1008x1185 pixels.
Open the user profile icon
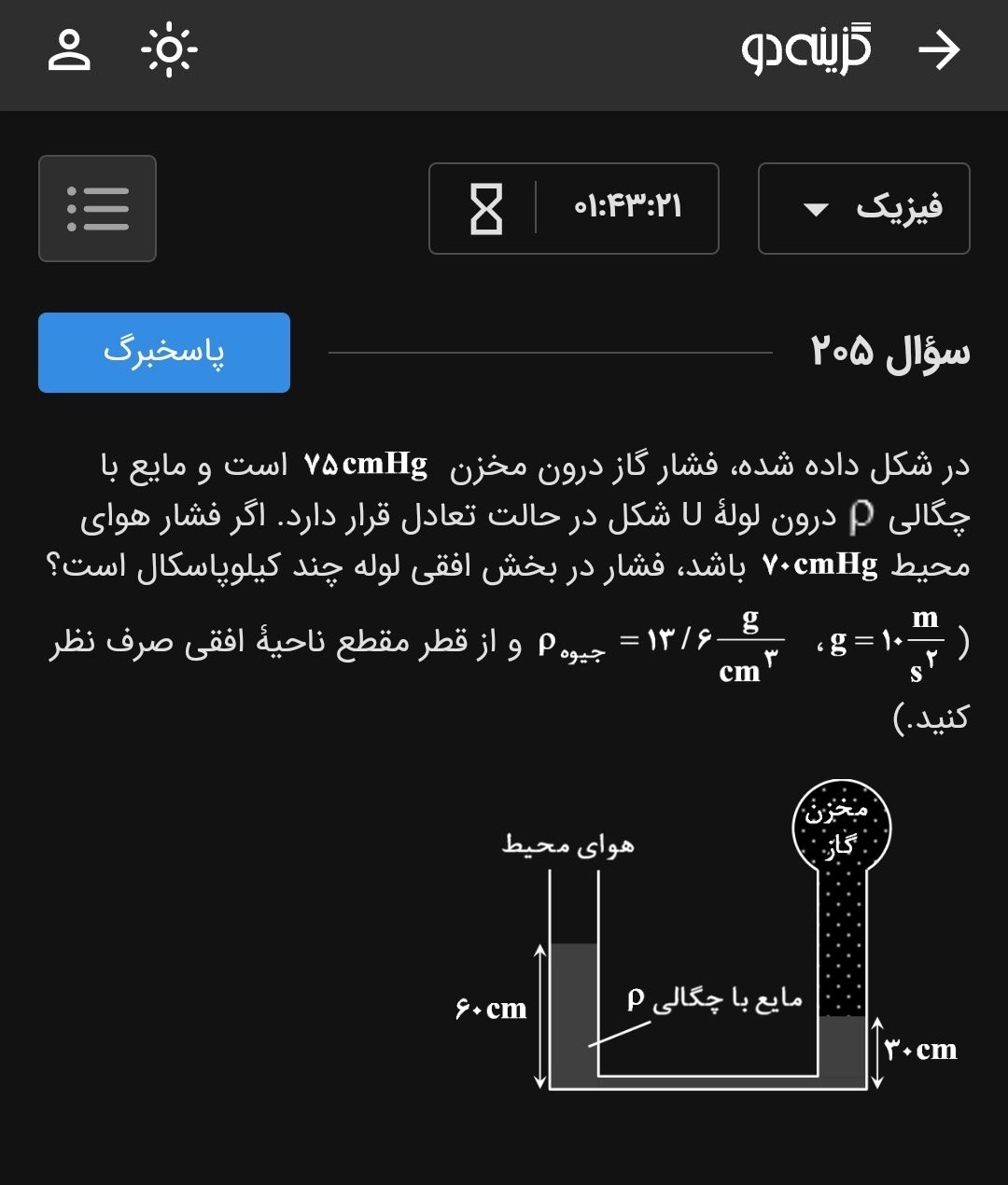[69, 50]
